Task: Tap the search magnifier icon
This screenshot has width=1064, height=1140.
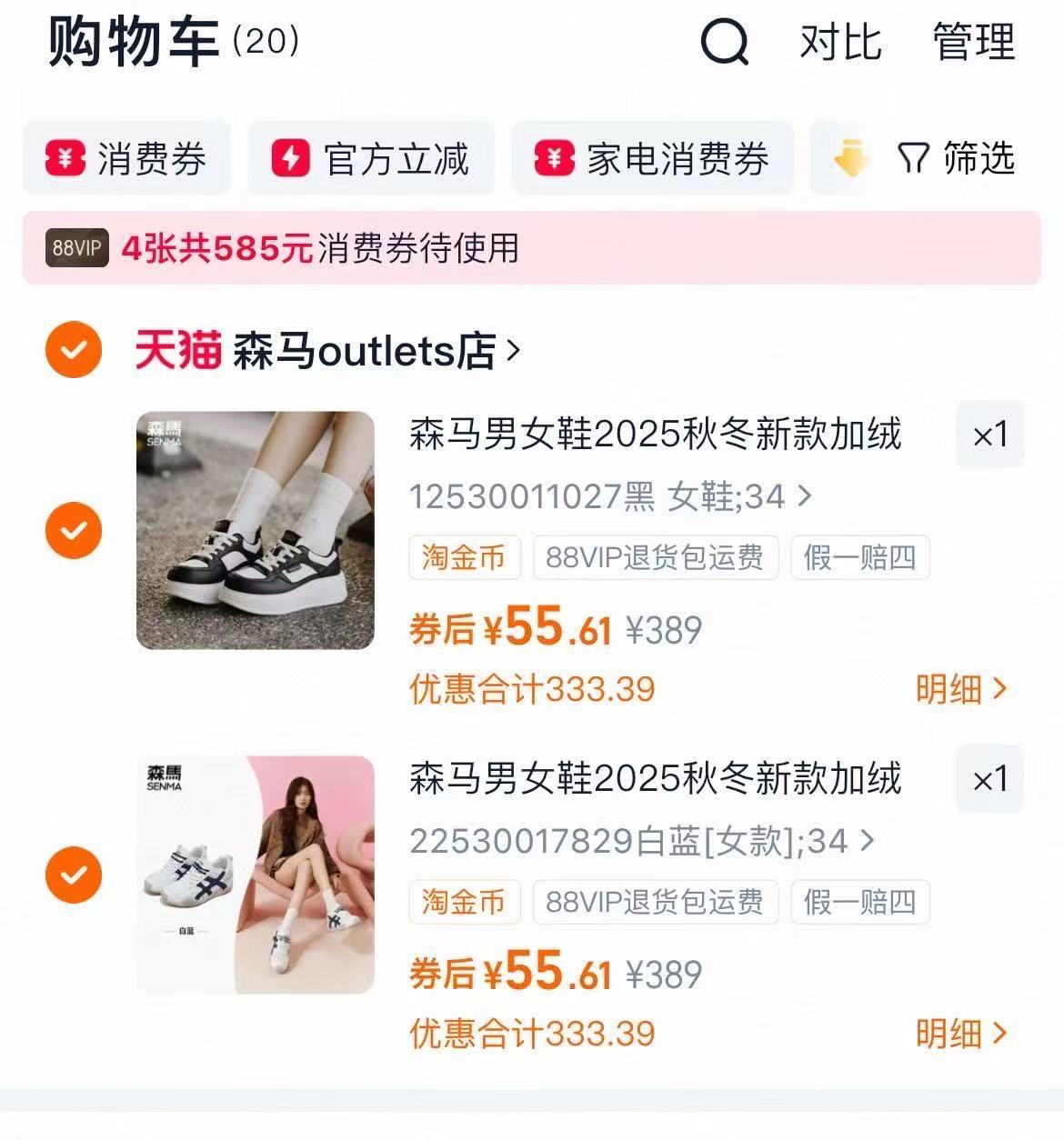Action: pyautogui.click(x=723, y=43)
